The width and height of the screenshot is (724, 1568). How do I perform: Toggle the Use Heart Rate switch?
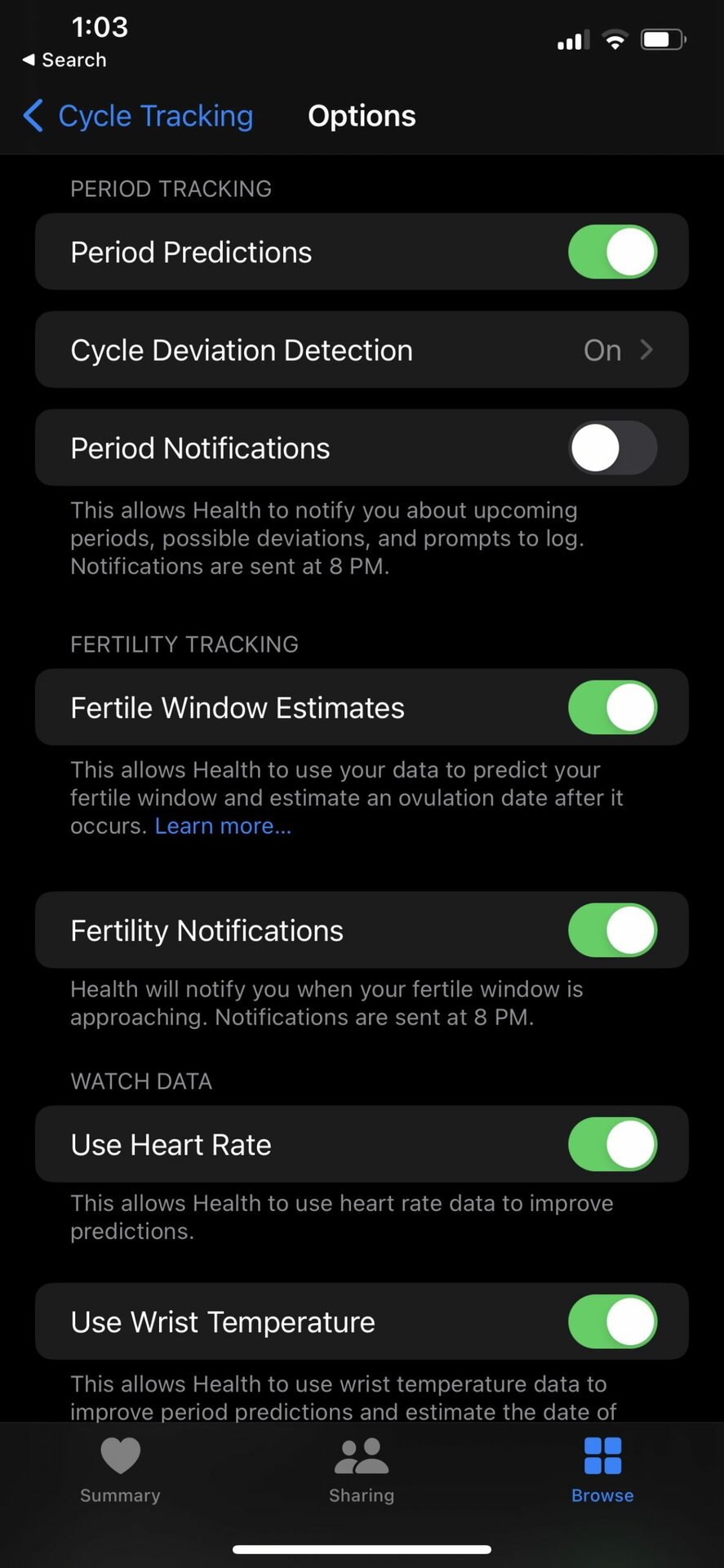click(612, 1144)
